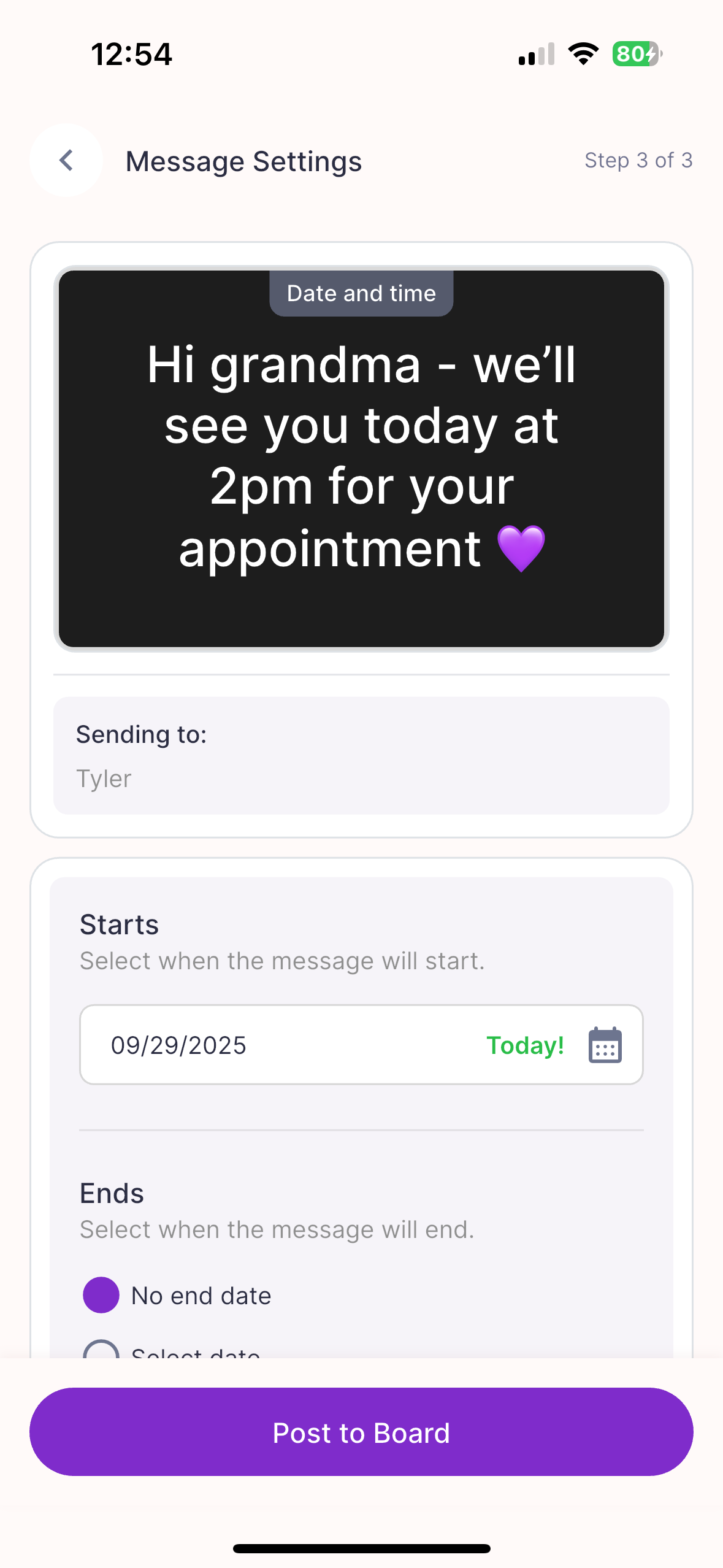Go back from Message Settings
Viewport: 723px width, 1568px height.
tap(66, 161)
